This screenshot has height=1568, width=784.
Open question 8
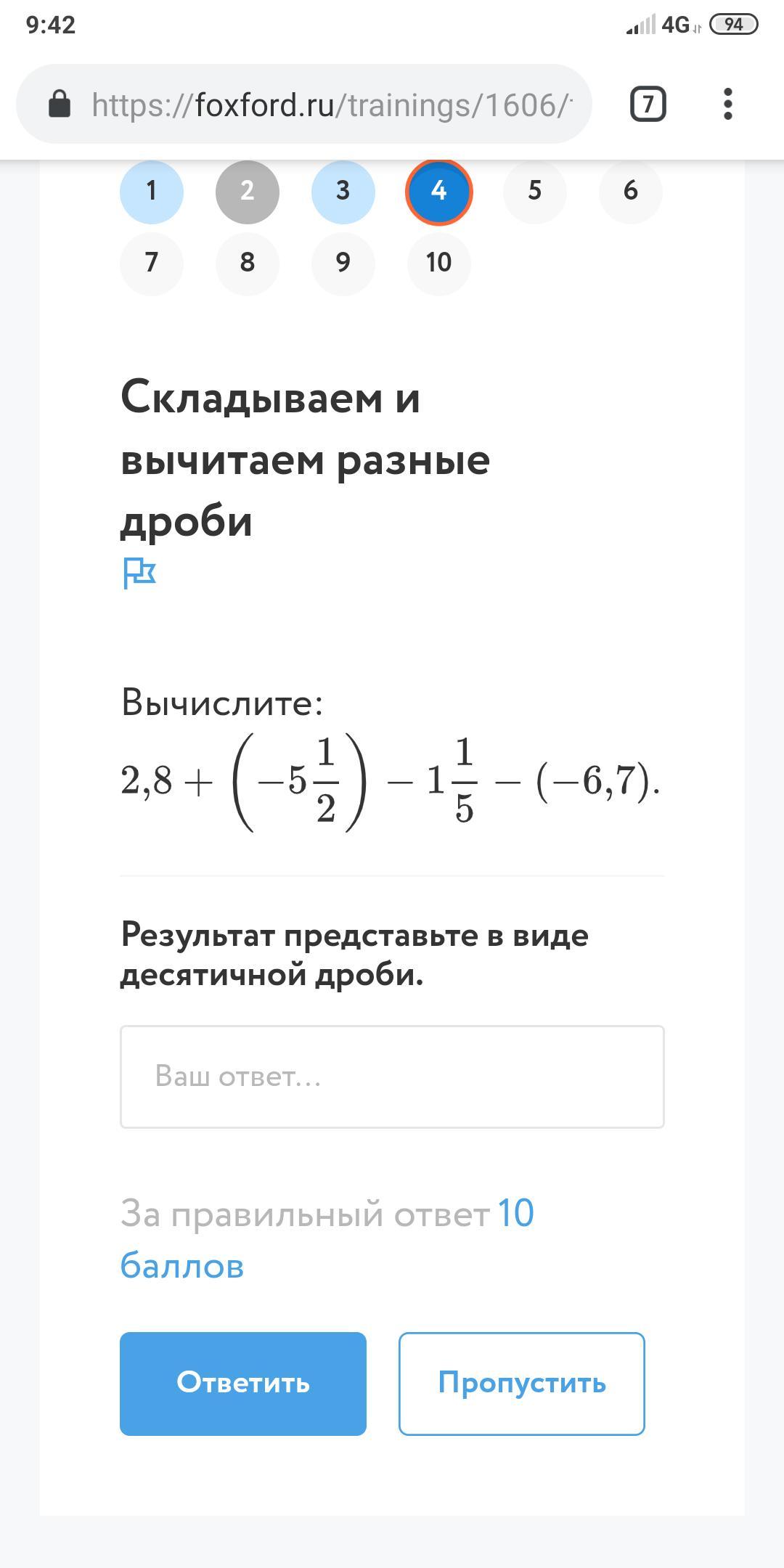point(247,263)
